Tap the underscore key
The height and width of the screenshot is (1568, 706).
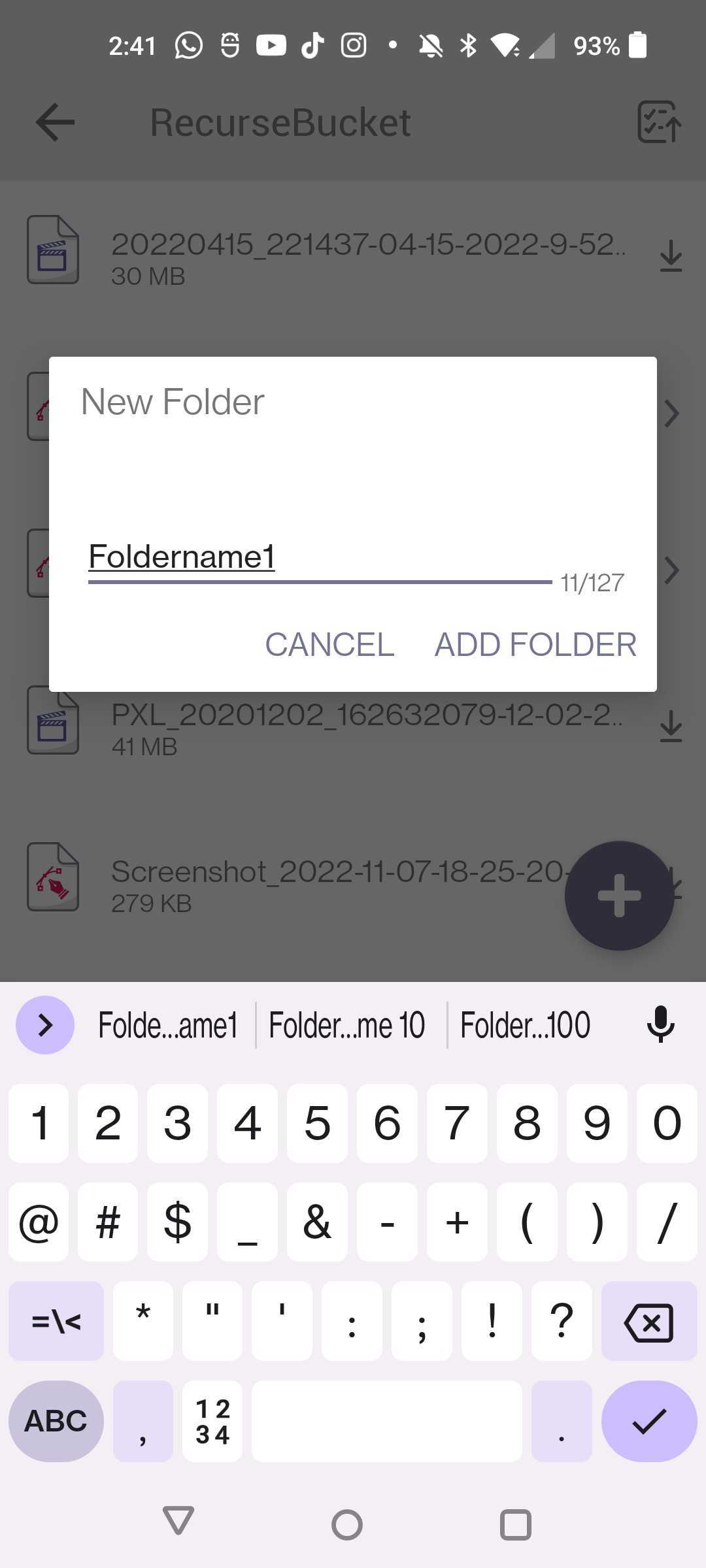coord(247,1222)
